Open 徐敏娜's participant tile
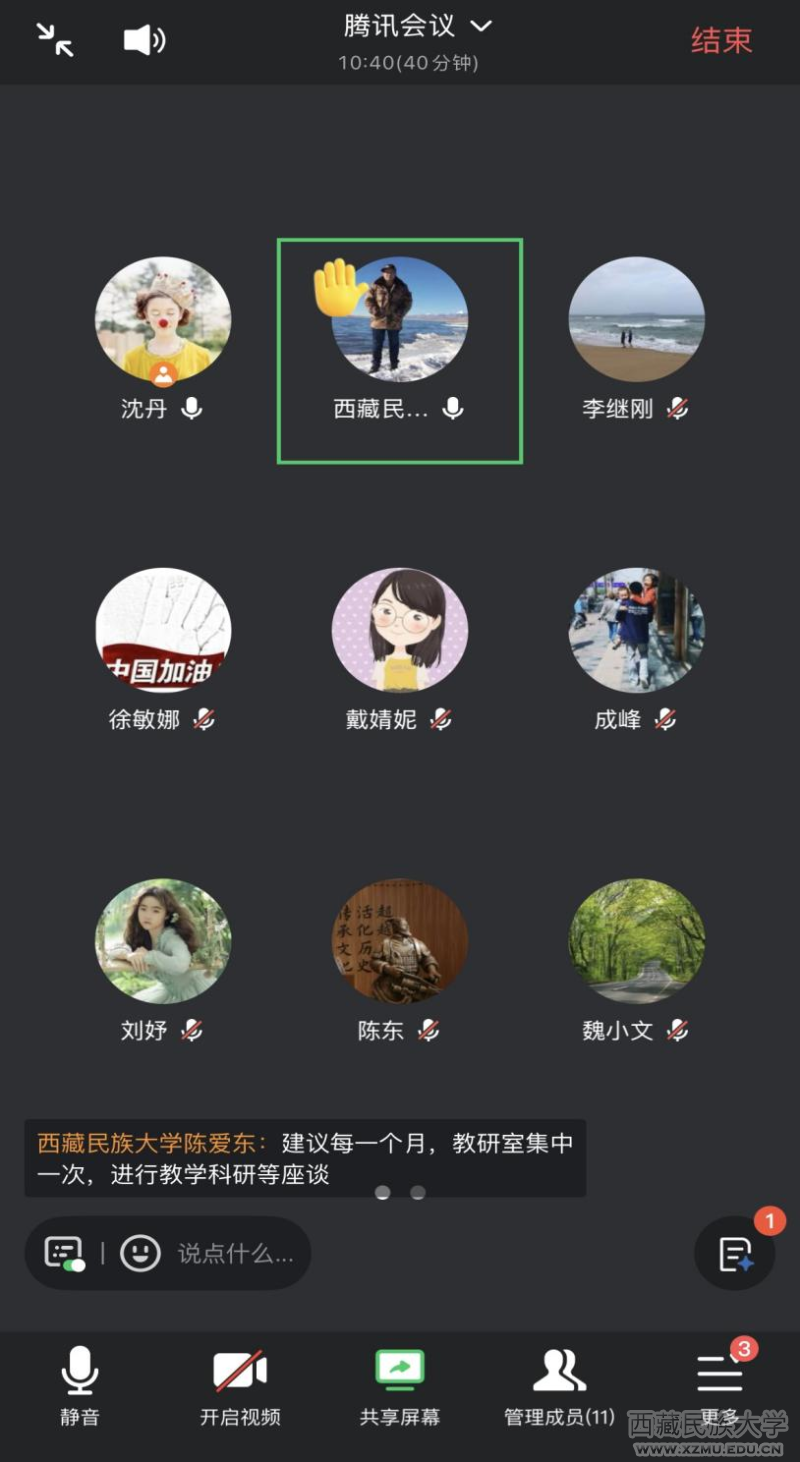The image size is (800, 1462). [x=163, y=630]
